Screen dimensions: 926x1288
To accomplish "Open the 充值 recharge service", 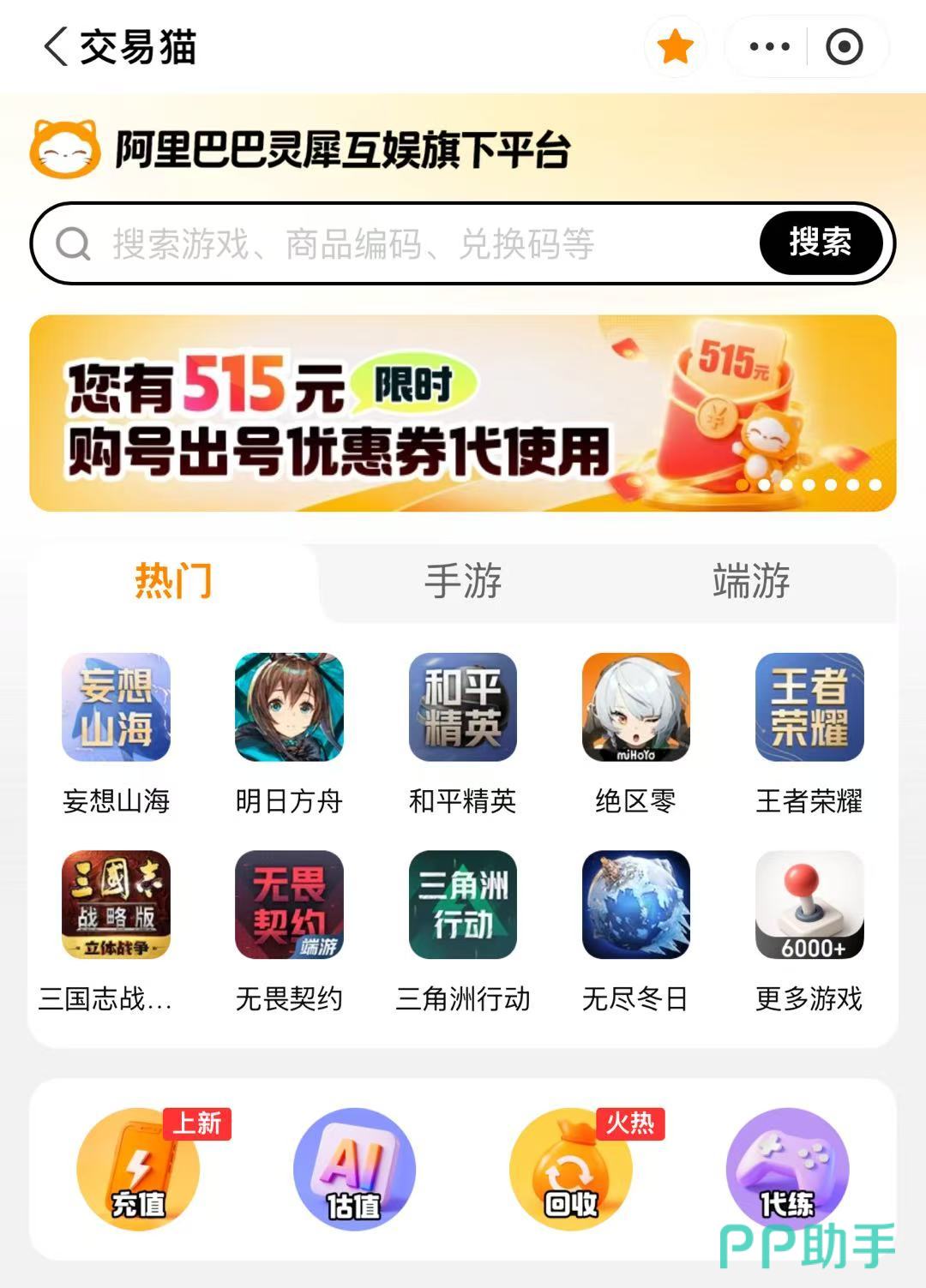I will tap(139, 1169).
